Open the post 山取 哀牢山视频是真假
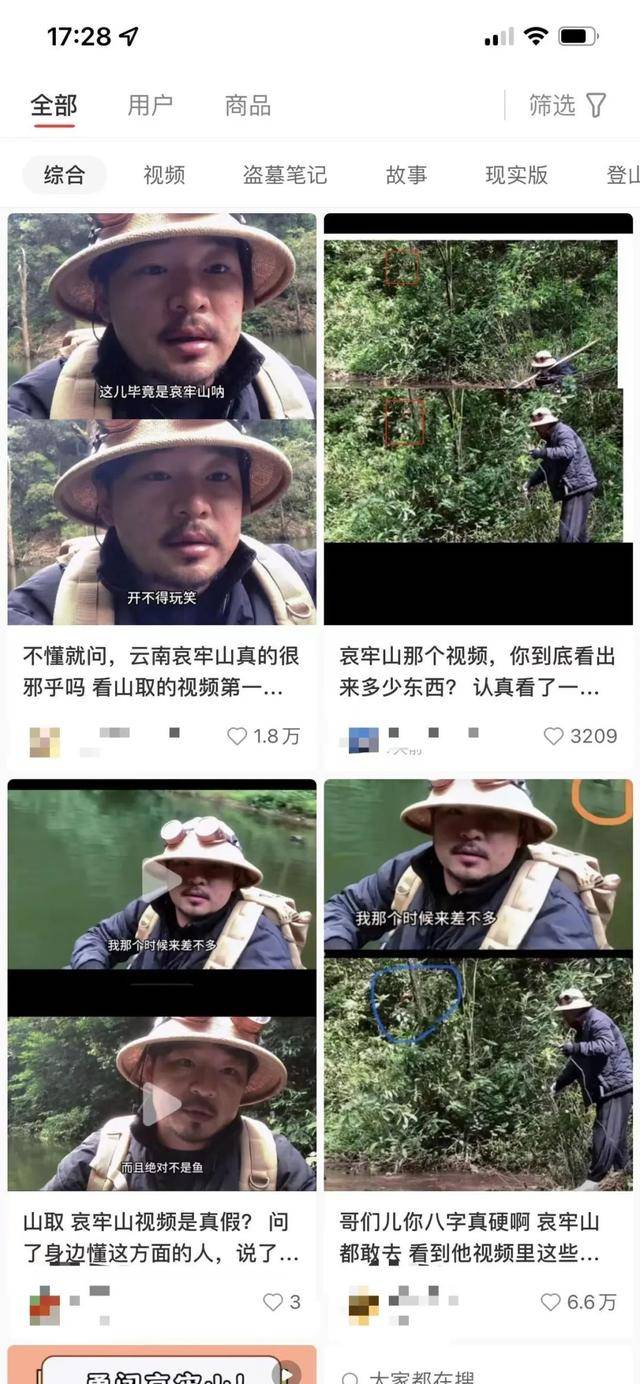 [x=162, y=1238]
